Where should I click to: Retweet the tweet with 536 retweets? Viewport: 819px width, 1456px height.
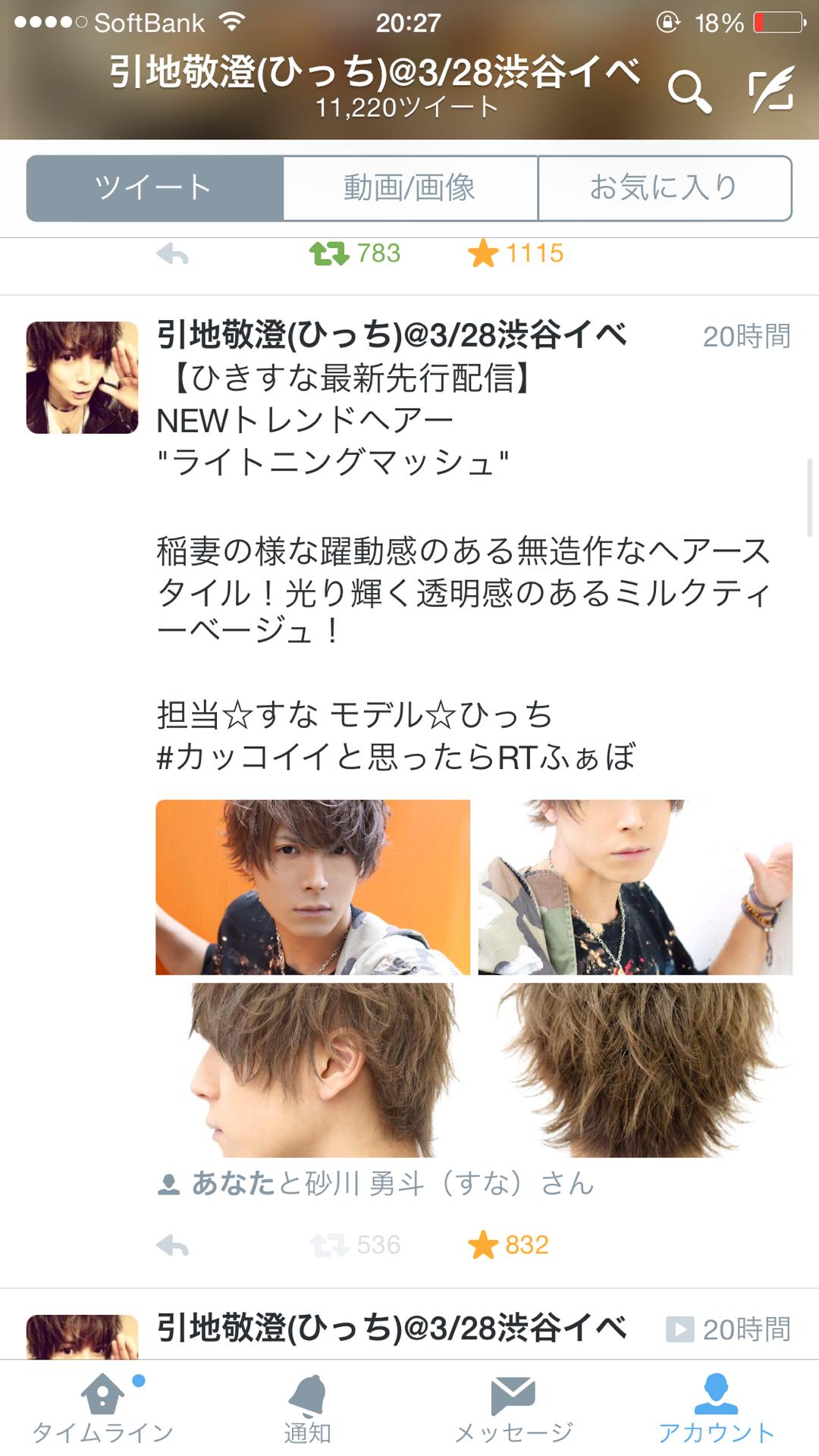click(x=329, y=1245)
